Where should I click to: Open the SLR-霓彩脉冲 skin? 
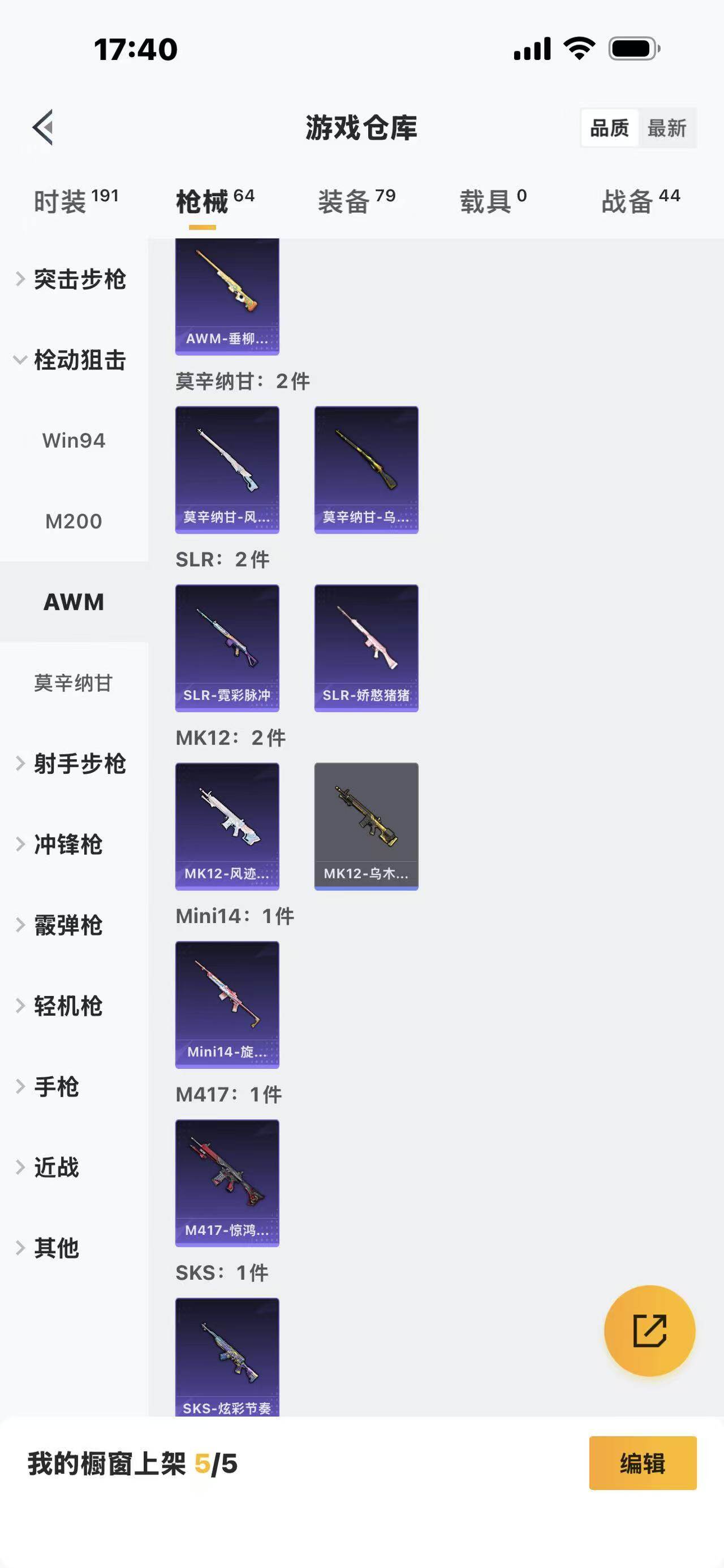(227, 648)
